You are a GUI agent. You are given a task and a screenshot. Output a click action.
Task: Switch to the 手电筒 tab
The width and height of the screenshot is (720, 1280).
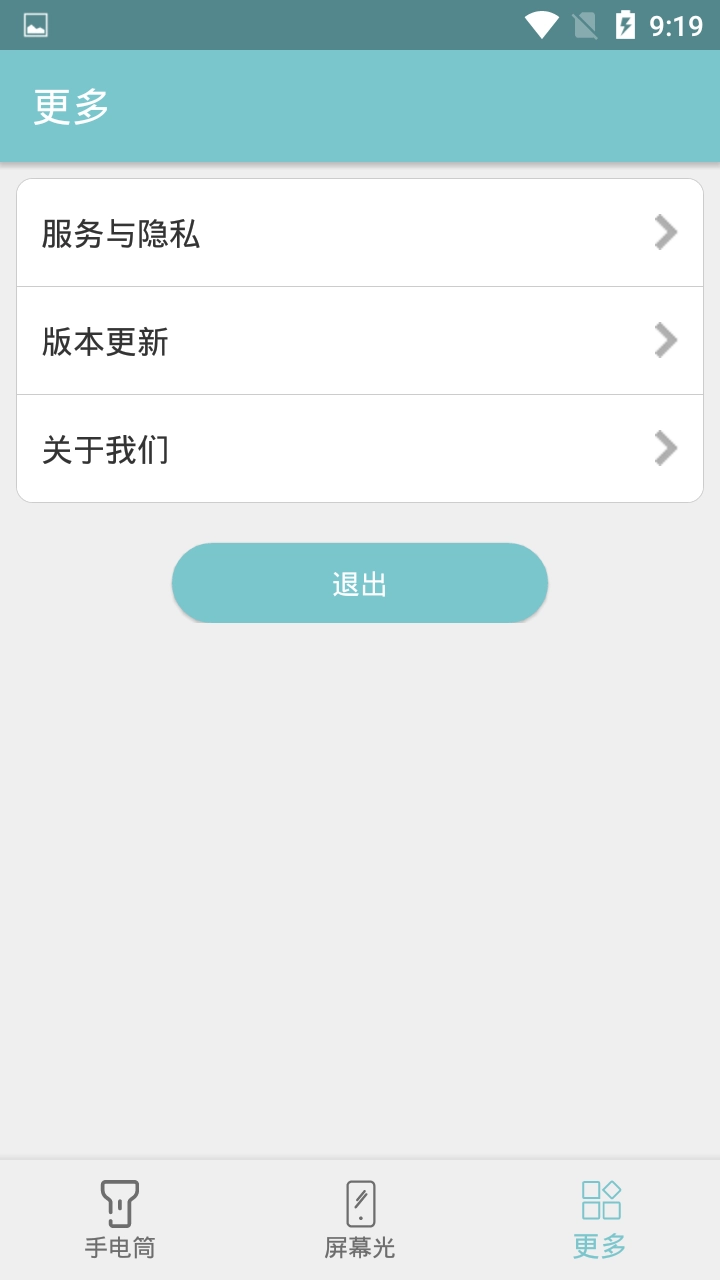(x=120, y=1220)
